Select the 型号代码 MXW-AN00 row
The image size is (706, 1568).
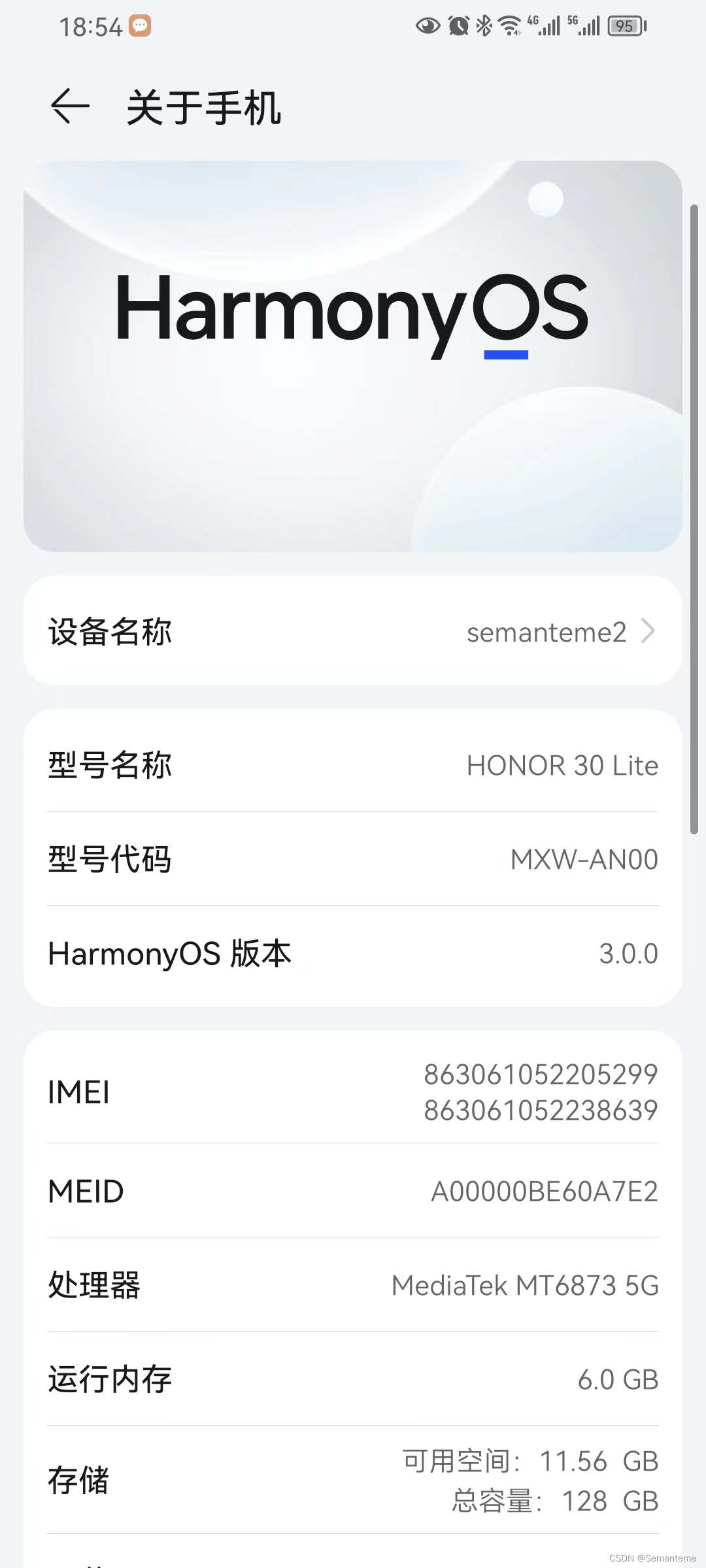point(353,859)
